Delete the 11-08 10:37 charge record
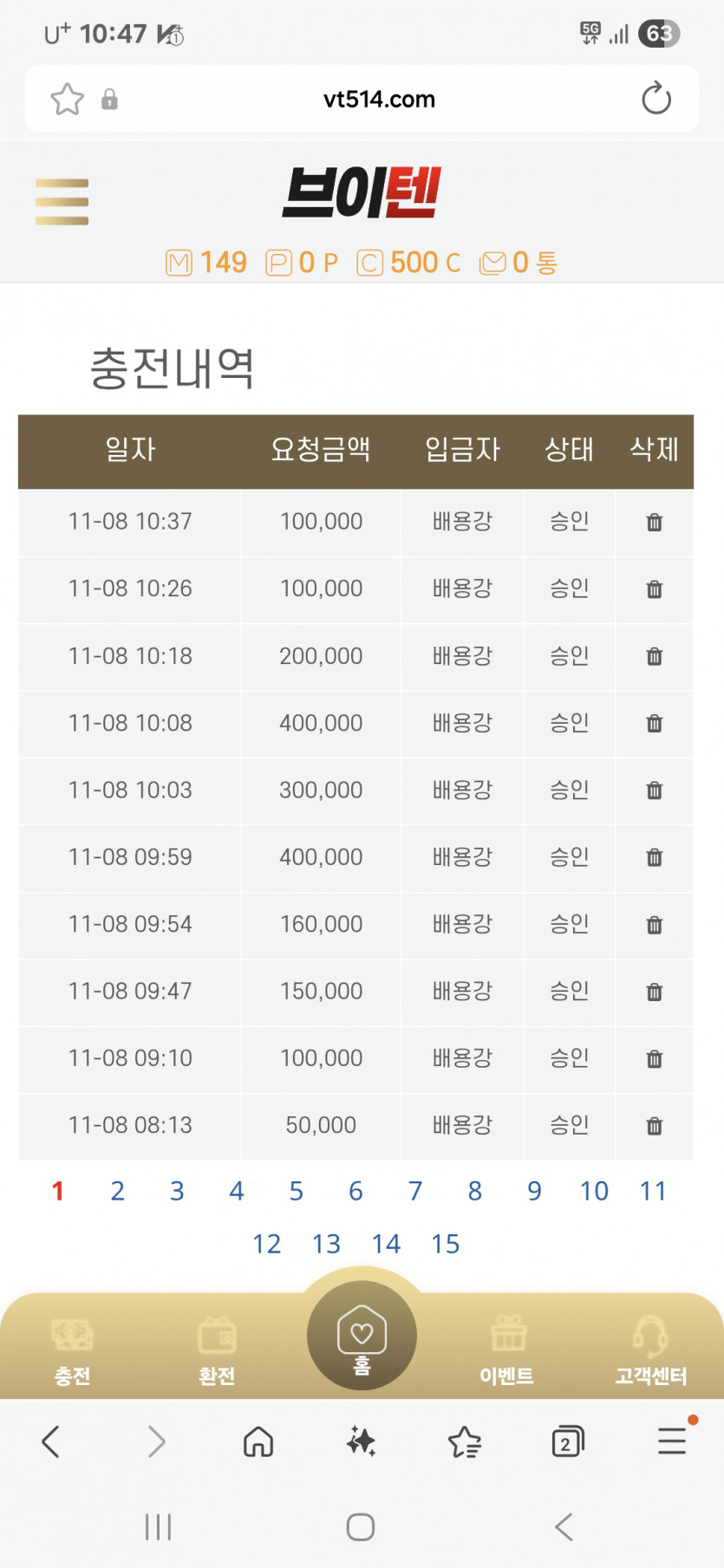 (655, 522)
